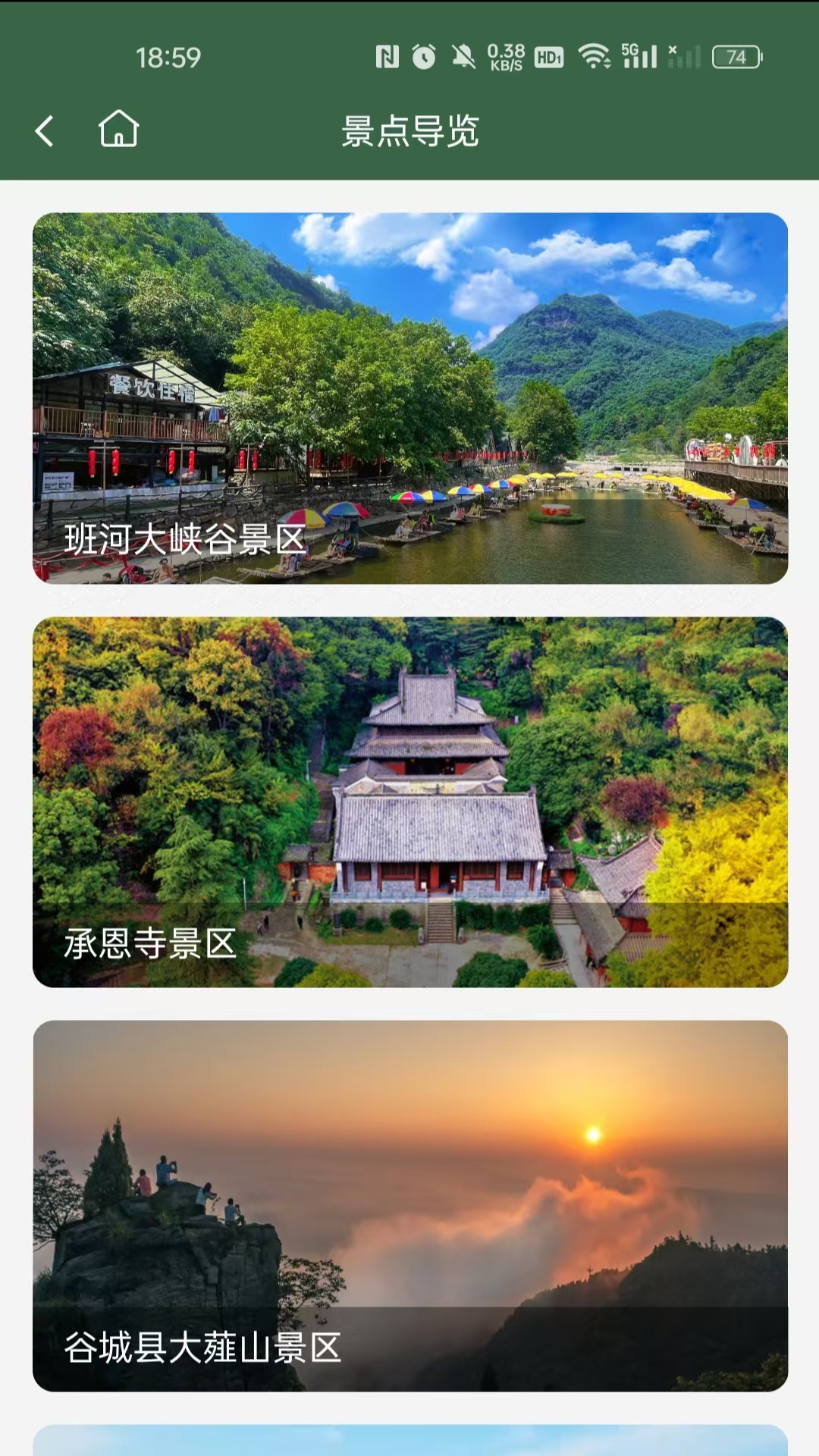
Task: Tap the clock showing 18:59
Action: (x=168, y=54)
